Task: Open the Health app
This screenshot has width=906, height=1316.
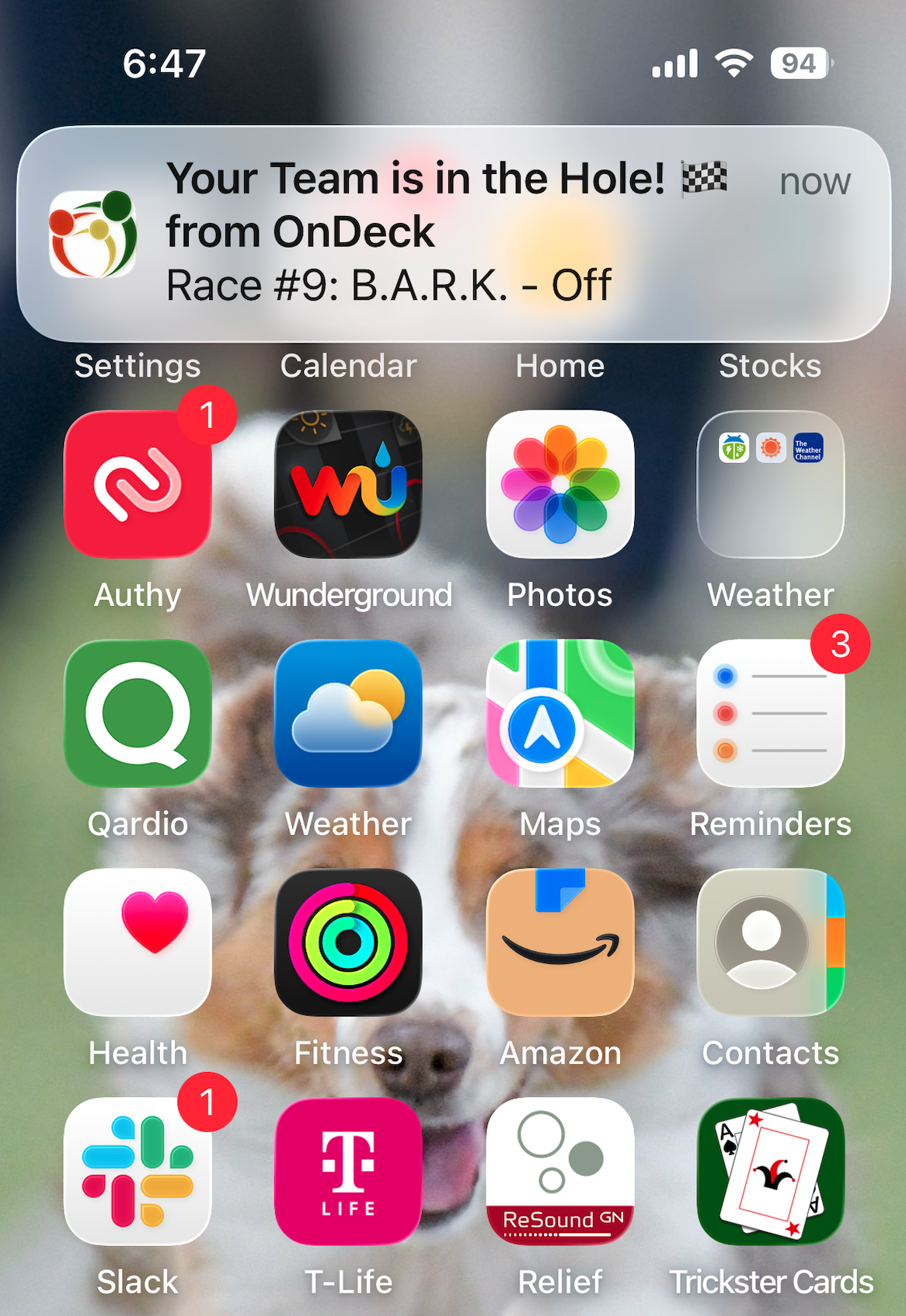Action: [138, 942]
